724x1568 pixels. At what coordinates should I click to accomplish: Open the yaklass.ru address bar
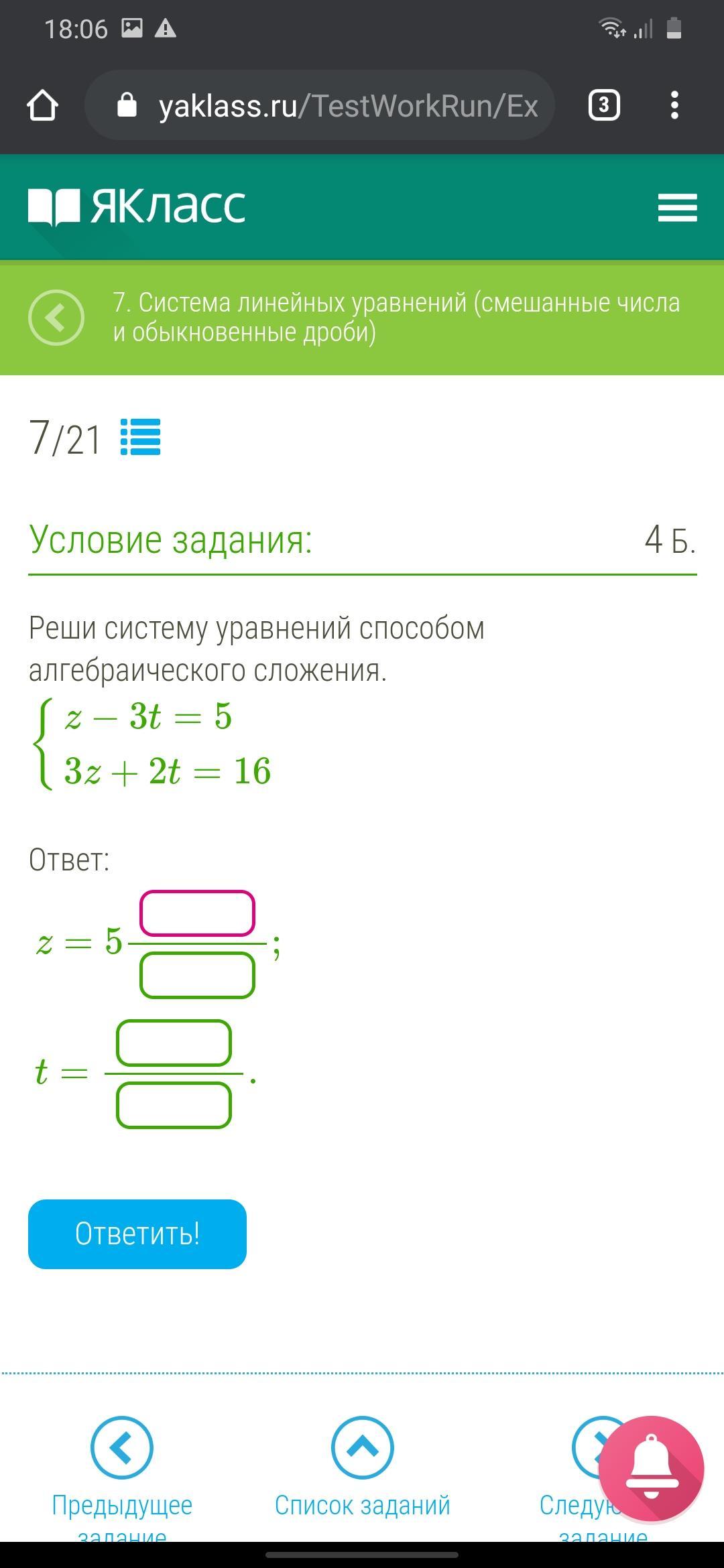(320, 105)
